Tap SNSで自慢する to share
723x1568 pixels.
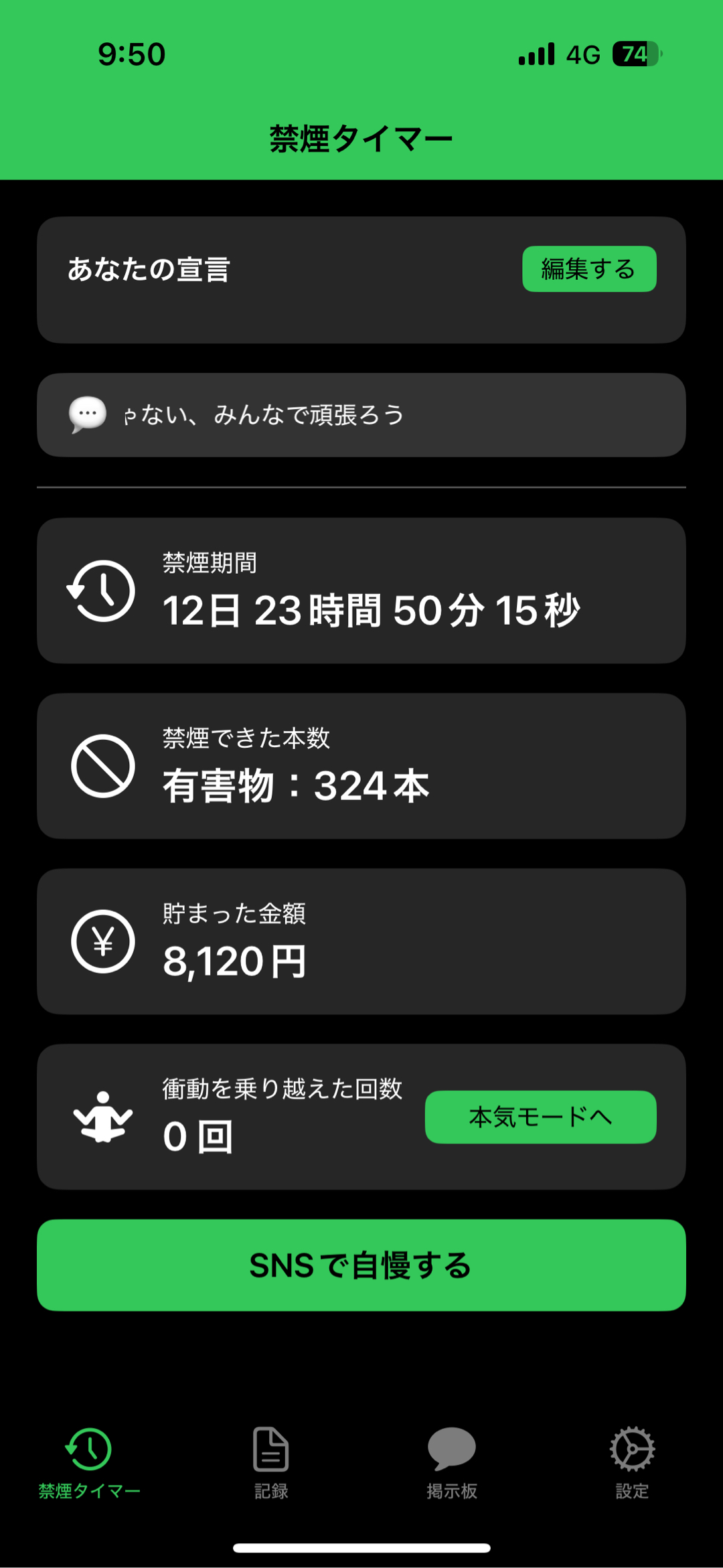361,1265
